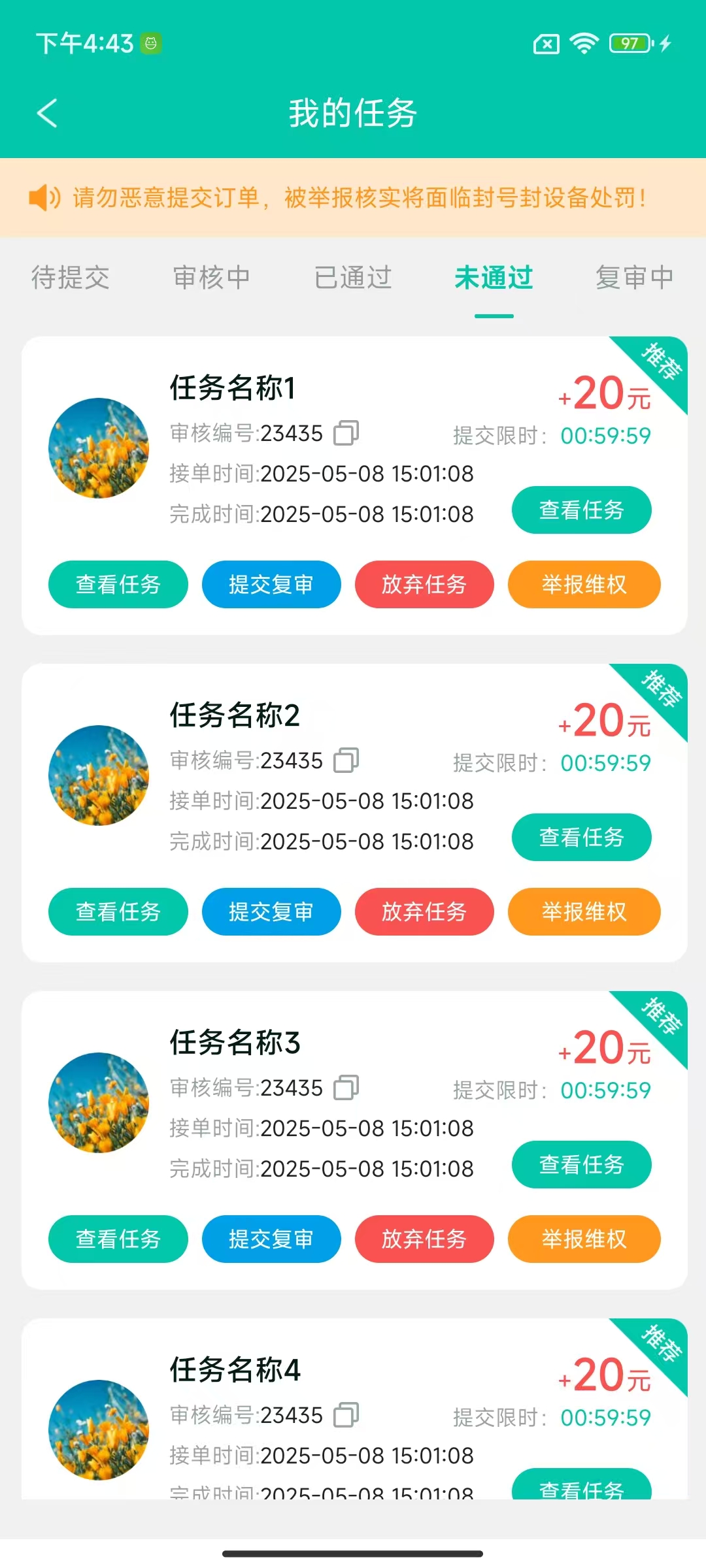Go back from 我的任务 page
This screenshot has width=706, height=1568.
coord(47,113)
